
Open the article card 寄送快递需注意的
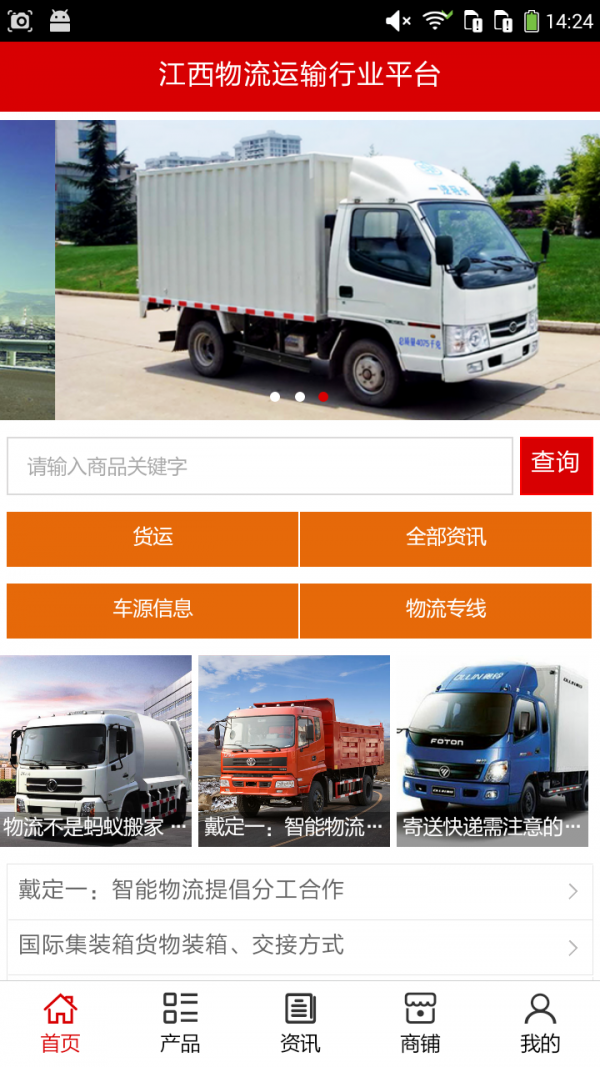point(493,751)
